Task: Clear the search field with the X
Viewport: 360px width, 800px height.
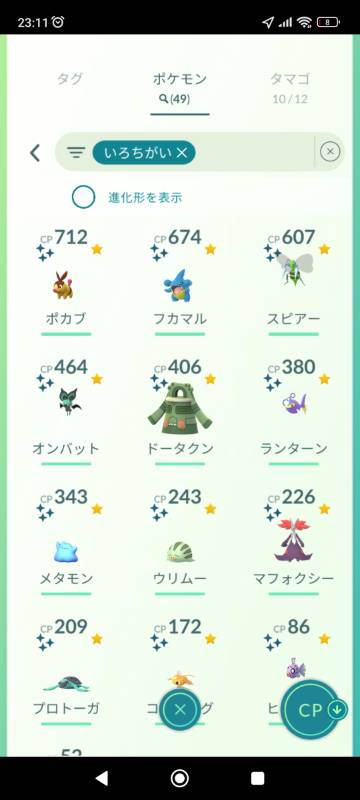Action: coord(330,152)
